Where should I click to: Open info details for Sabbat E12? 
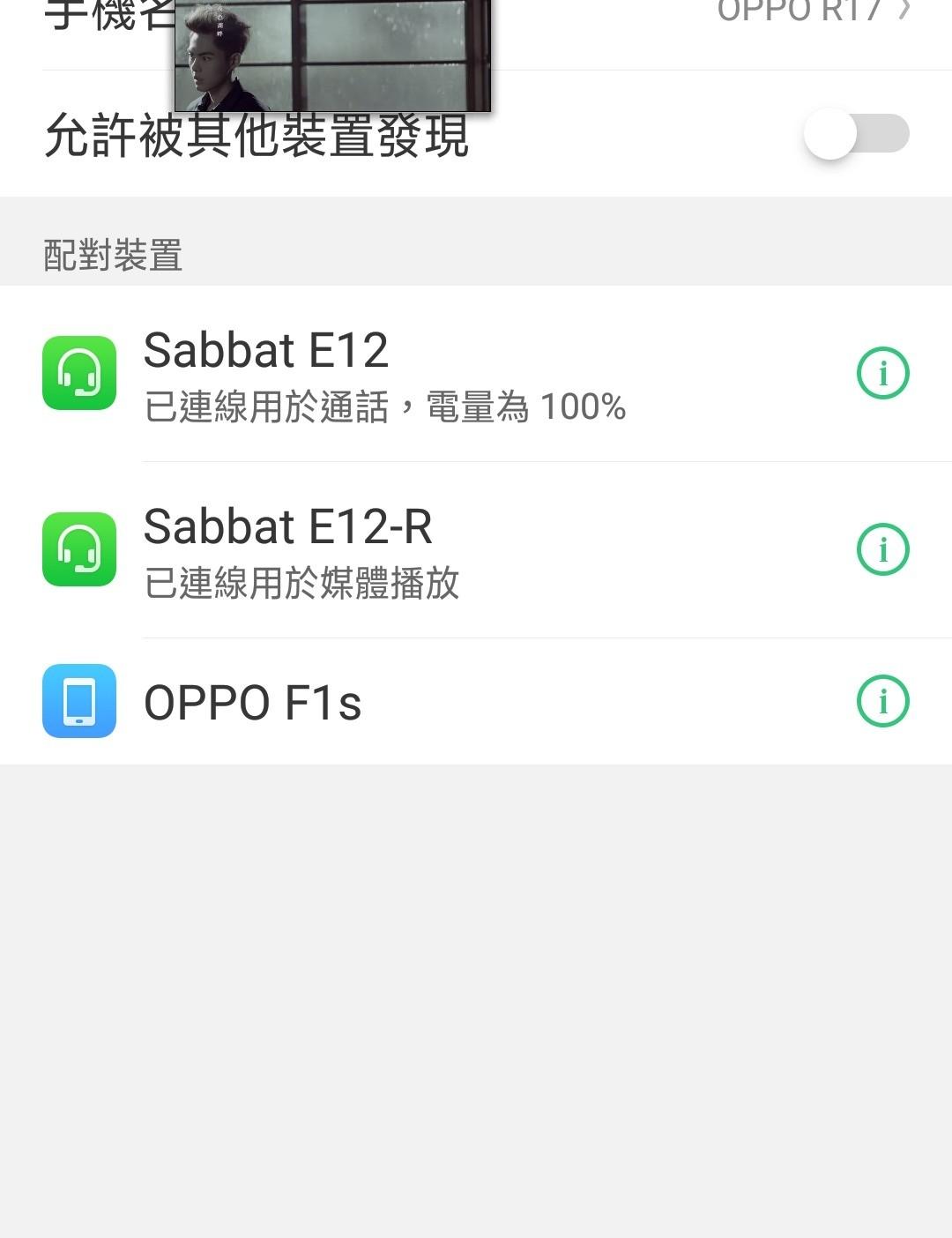point(882,373)
